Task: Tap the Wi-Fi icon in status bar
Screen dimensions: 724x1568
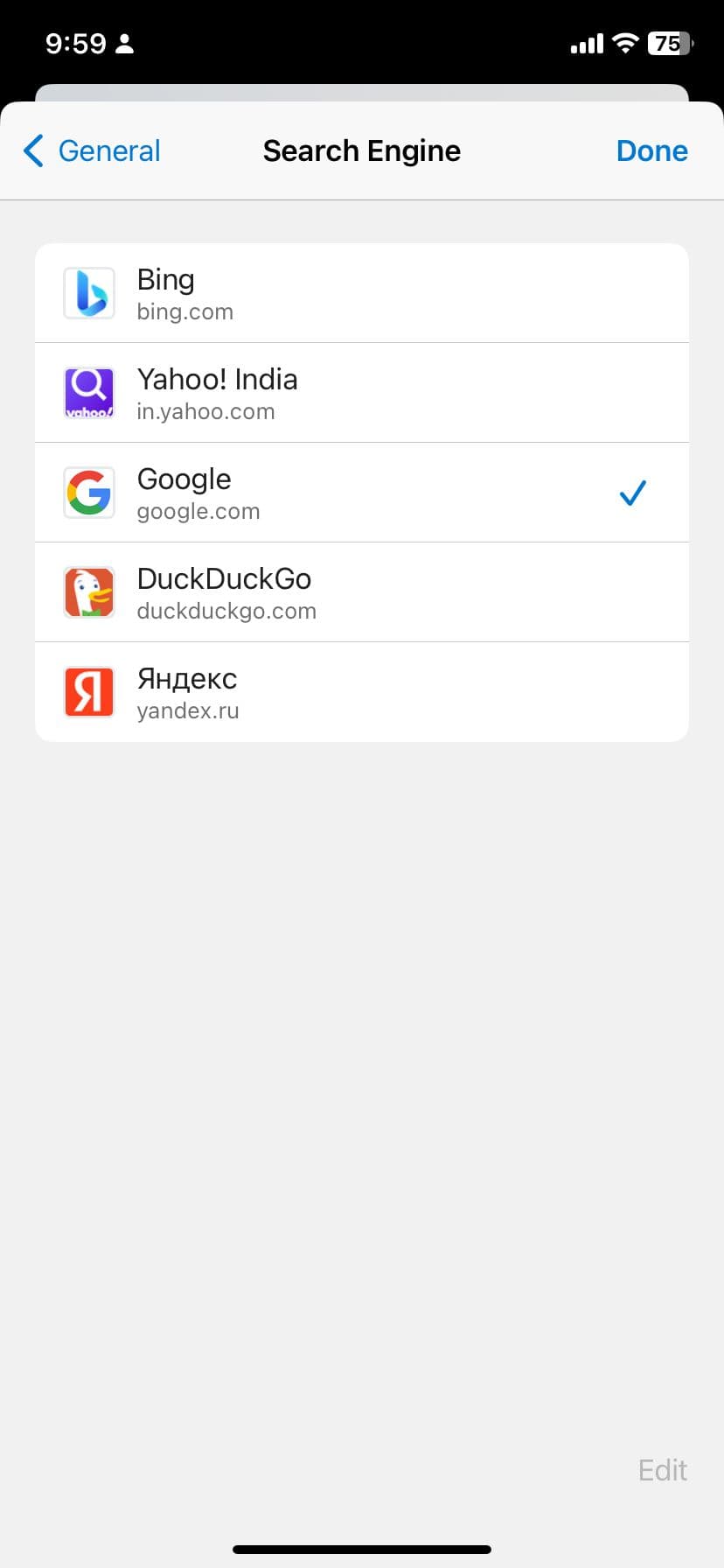Action: pyautogui.click(x=624, y=43)
